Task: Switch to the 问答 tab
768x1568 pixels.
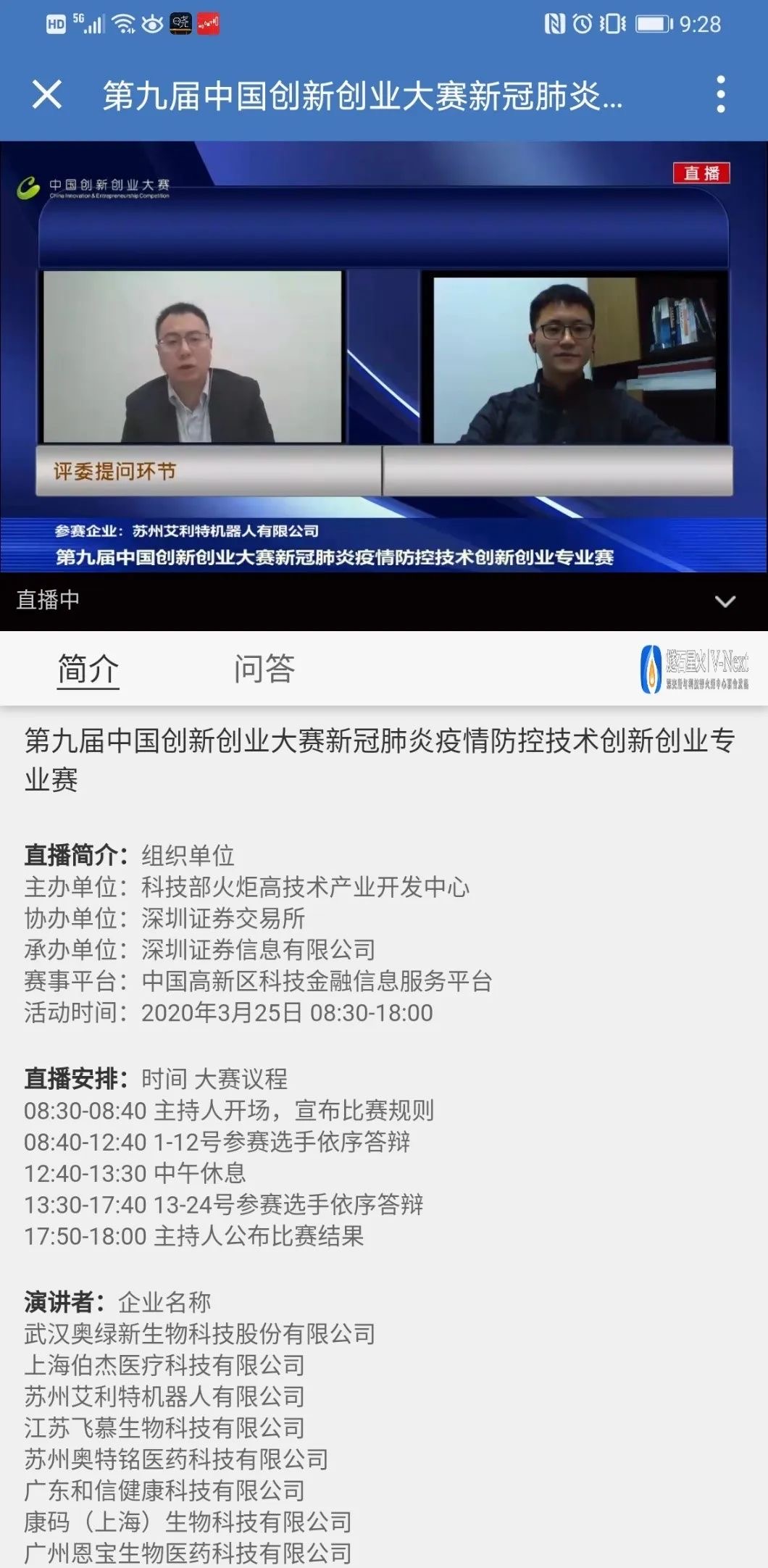Action: (x=264, y=668)
